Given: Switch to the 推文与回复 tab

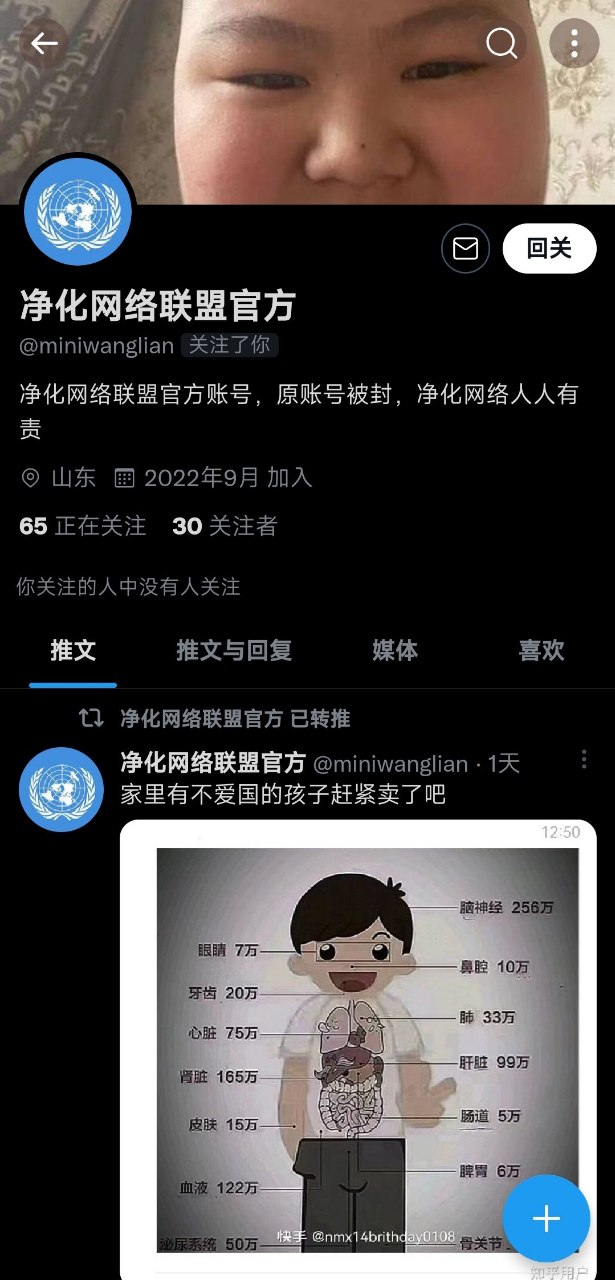Looking at the screenshot, I should [x=234, y=650].
